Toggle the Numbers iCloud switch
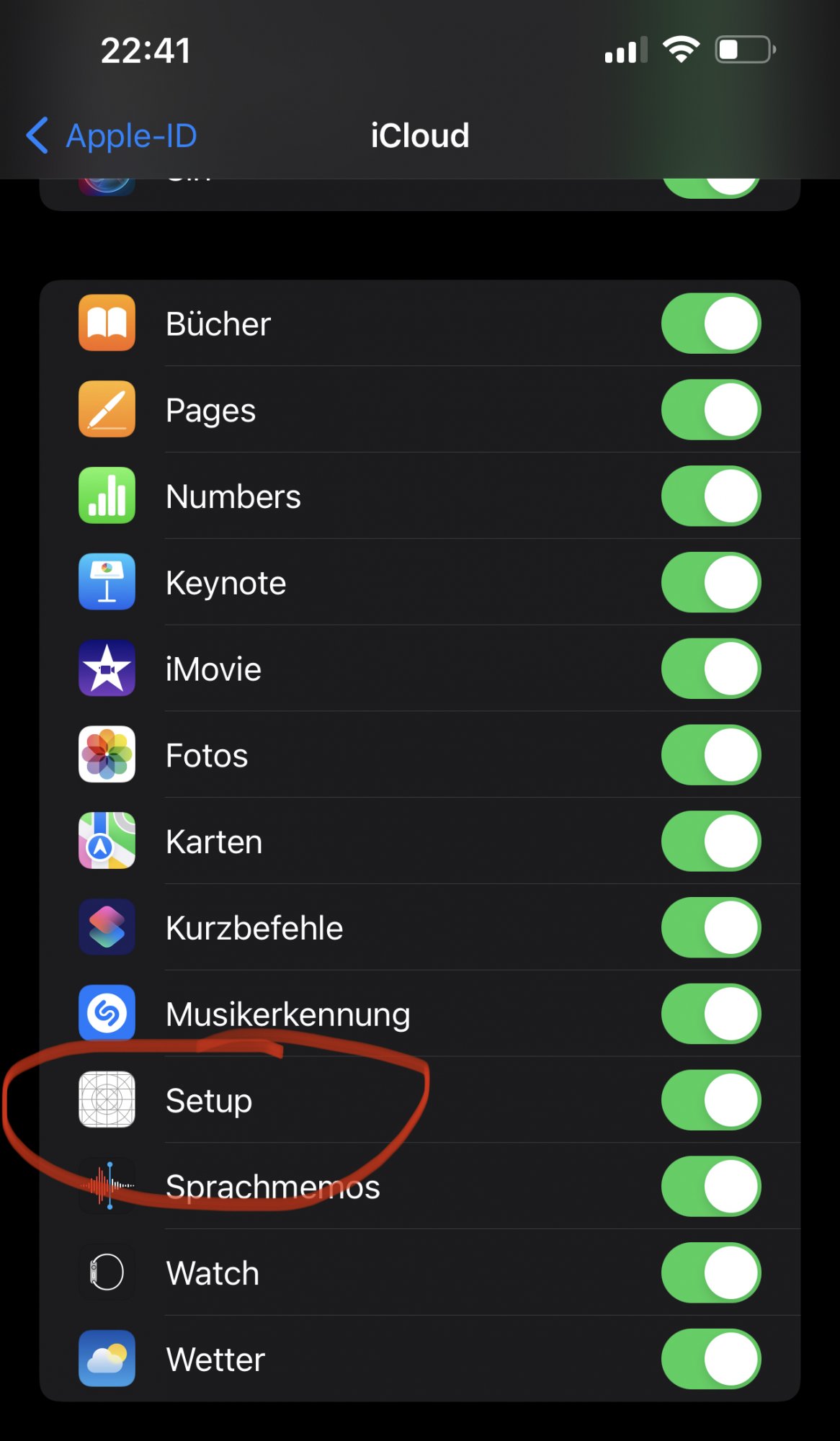This screenshot has height=1441, width=840. tap(710, 496)
